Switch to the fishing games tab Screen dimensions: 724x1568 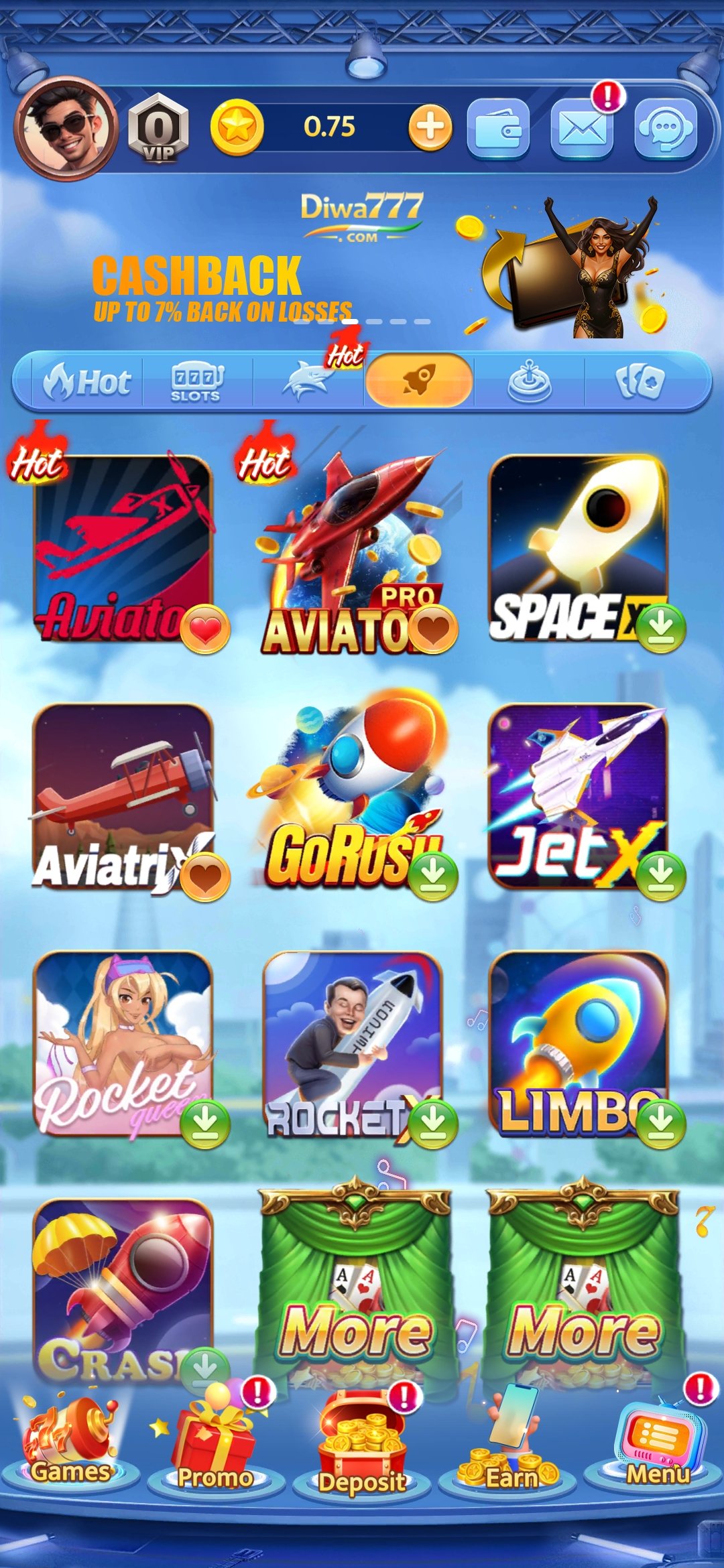click(x=308, y=382)
